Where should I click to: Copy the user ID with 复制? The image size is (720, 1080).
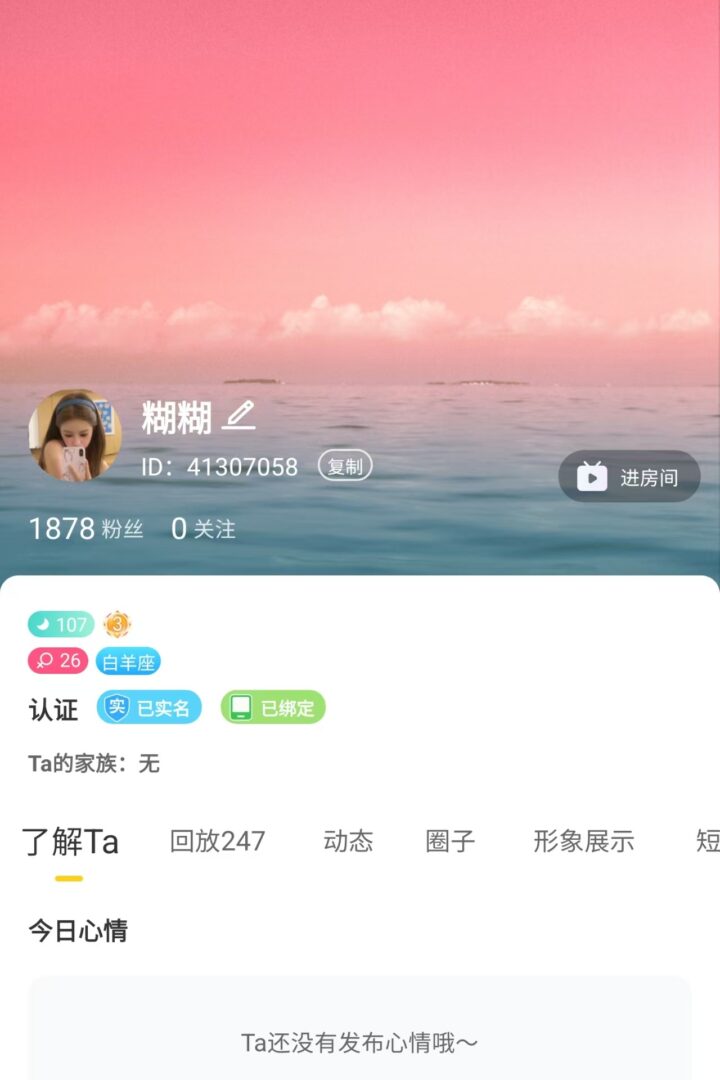pos(345,467)
